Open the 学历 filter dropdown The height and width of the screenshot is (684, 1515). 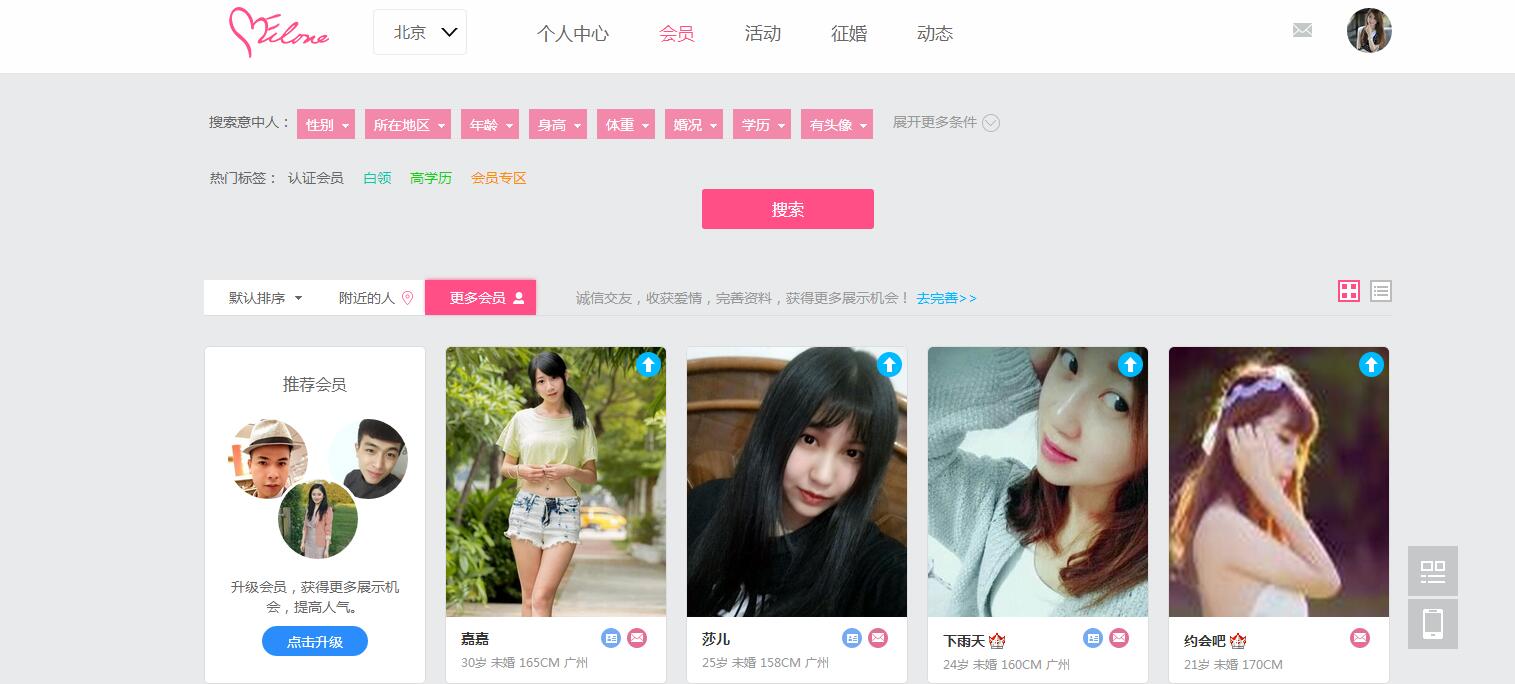(x=762, y=125)
